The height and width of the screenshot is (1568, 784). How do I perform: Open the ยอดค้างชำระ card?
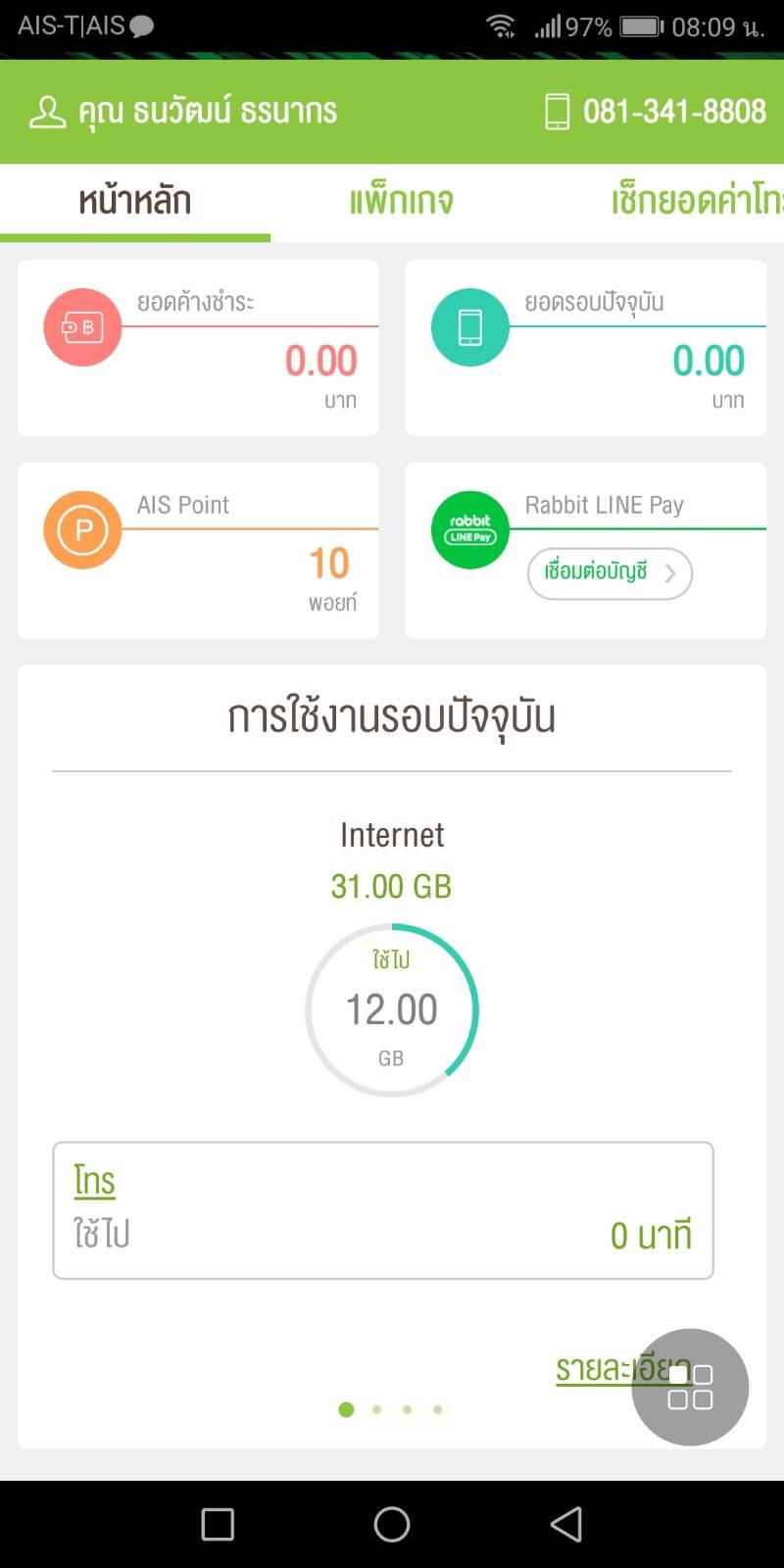tap(198, 348)
